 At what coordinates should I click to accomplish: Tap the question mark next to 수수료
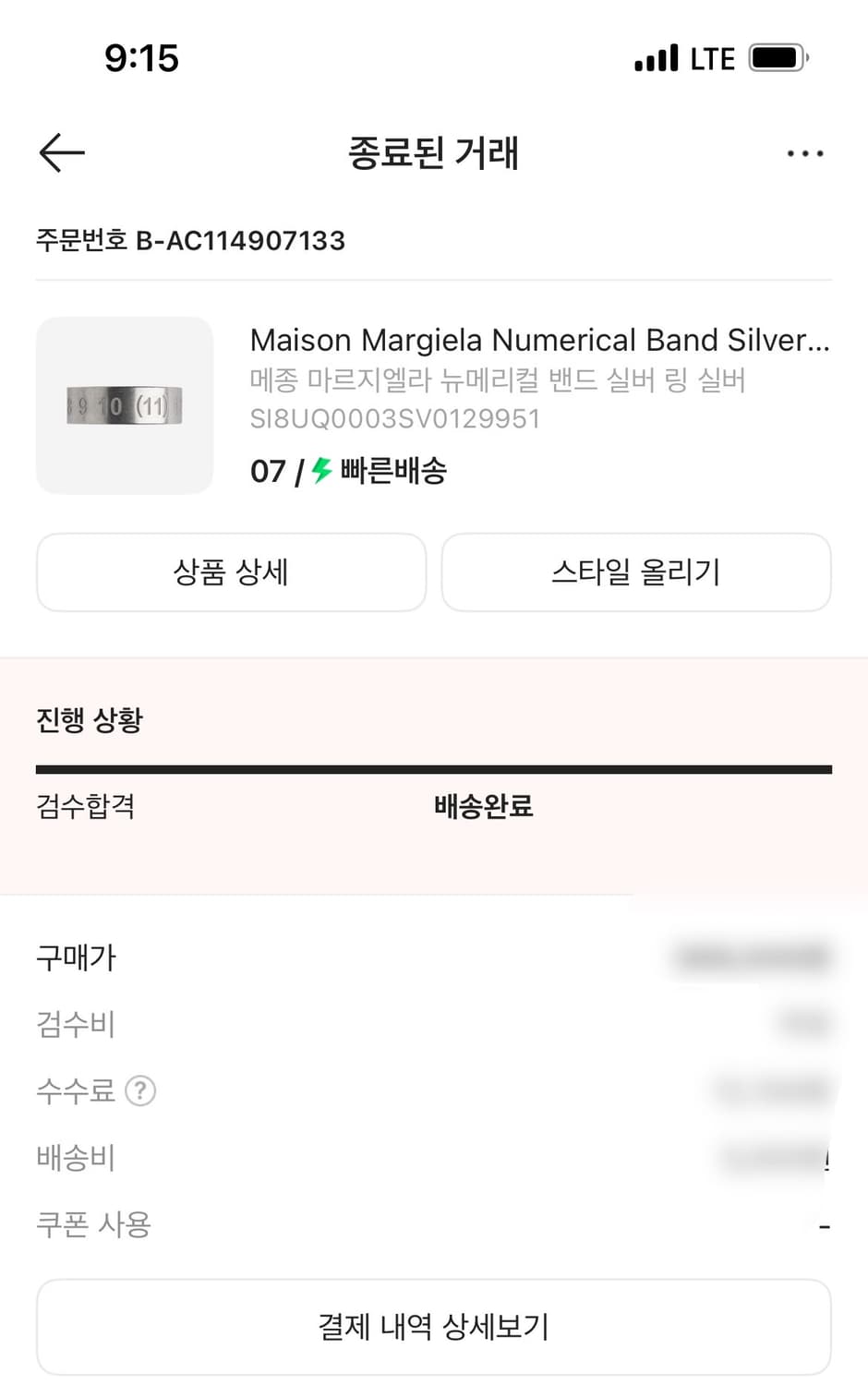pos(139,1092)
